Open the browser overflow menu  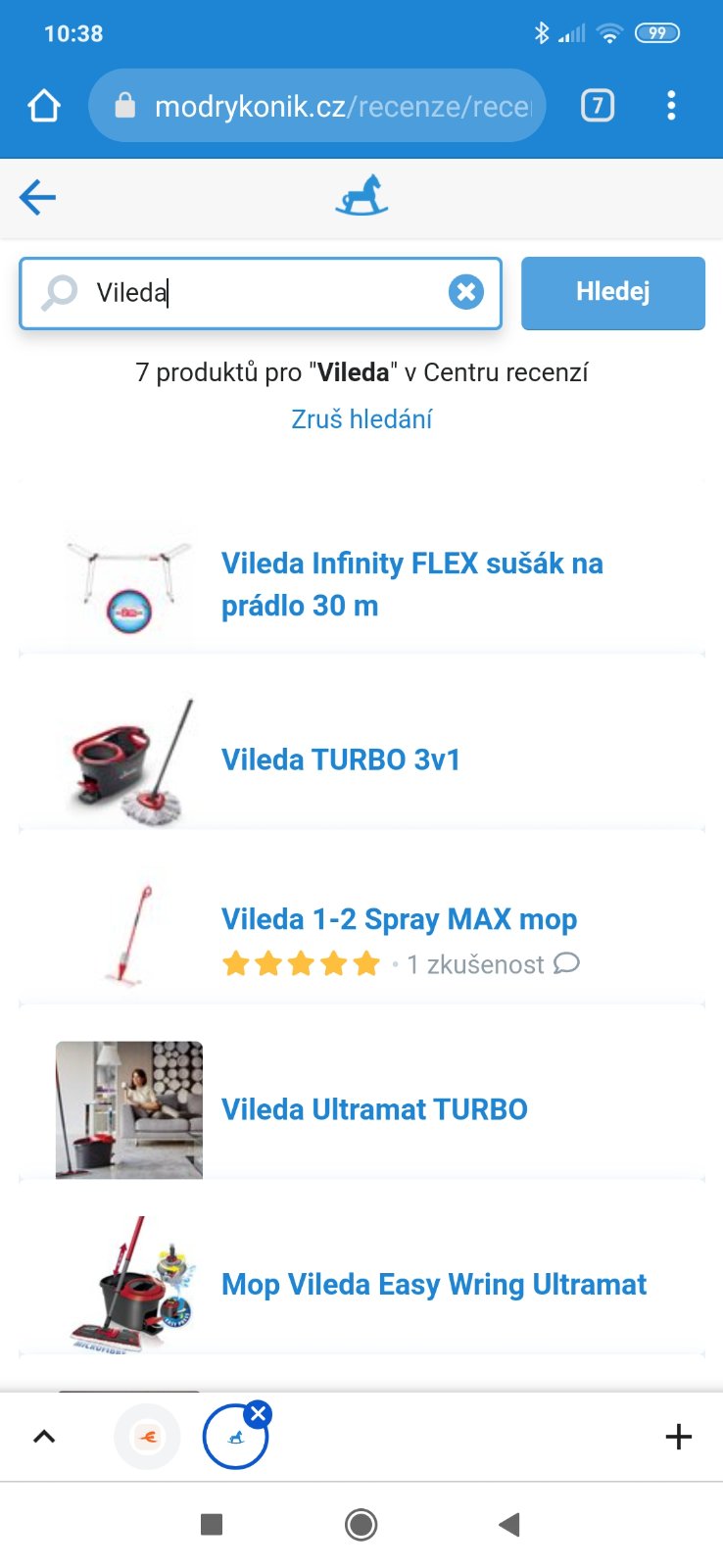tap(671, 106)
